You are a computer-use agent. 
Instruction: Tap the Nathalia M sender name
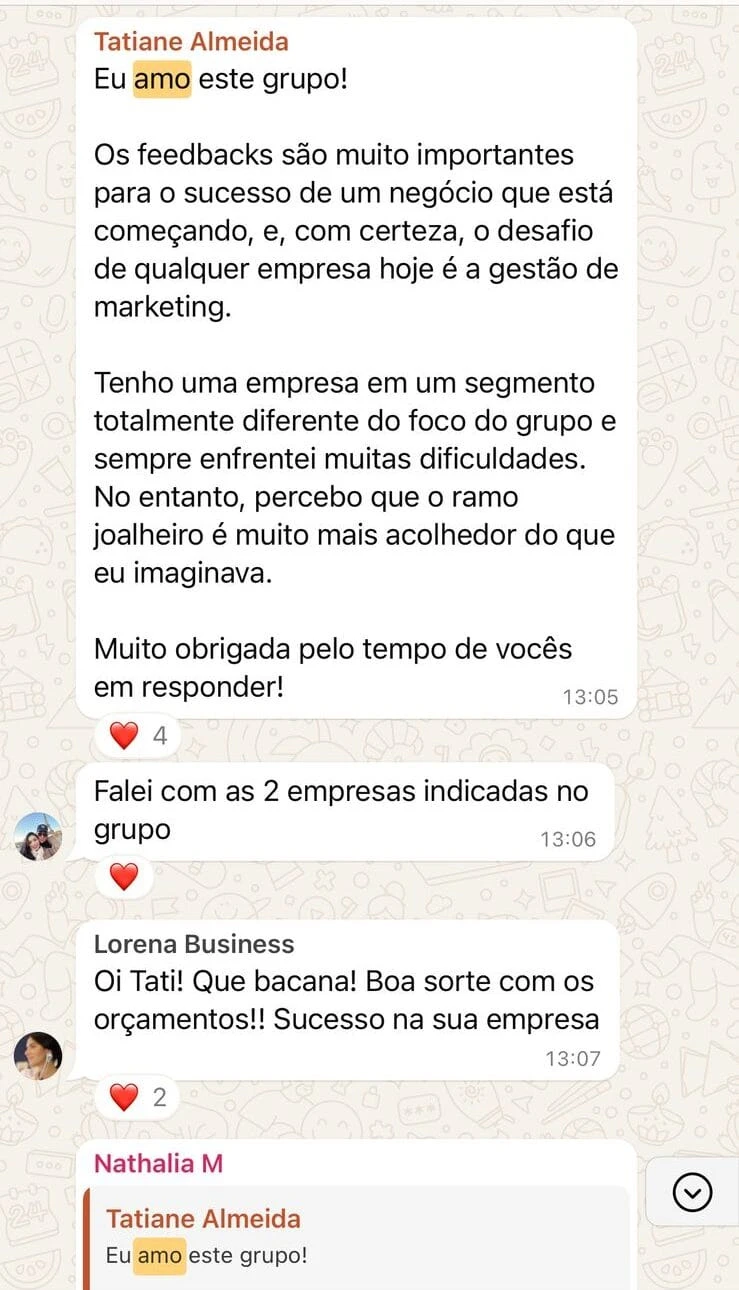pos(158,1163)
